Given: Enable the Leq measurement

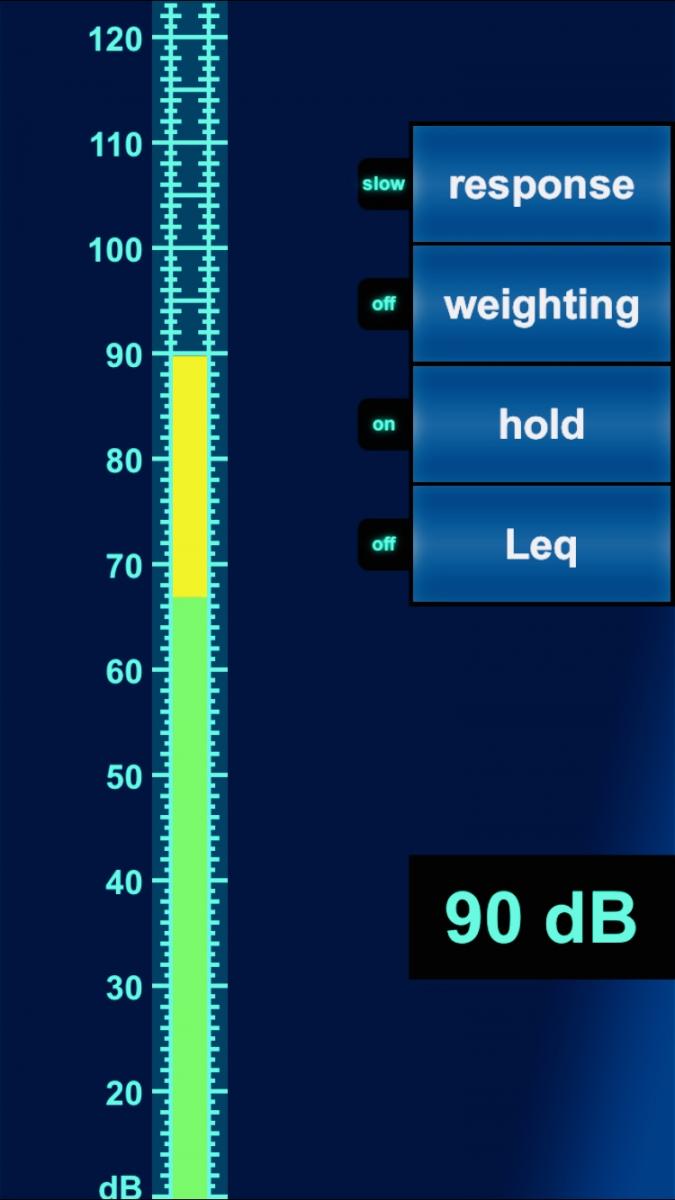Looking at the screenshot, I should (x=541, y=544).
